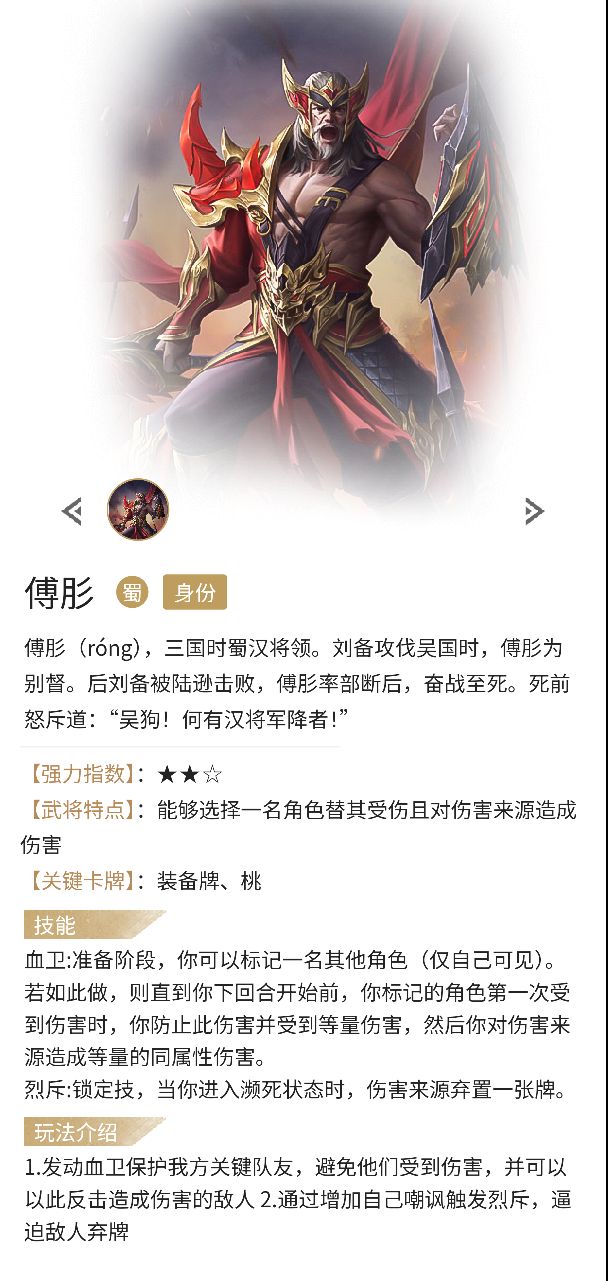The height and width of the screenshot is (1281, 608).
Task: Select the round 傅肜 skin thumbnail
Action: [138, 510]
